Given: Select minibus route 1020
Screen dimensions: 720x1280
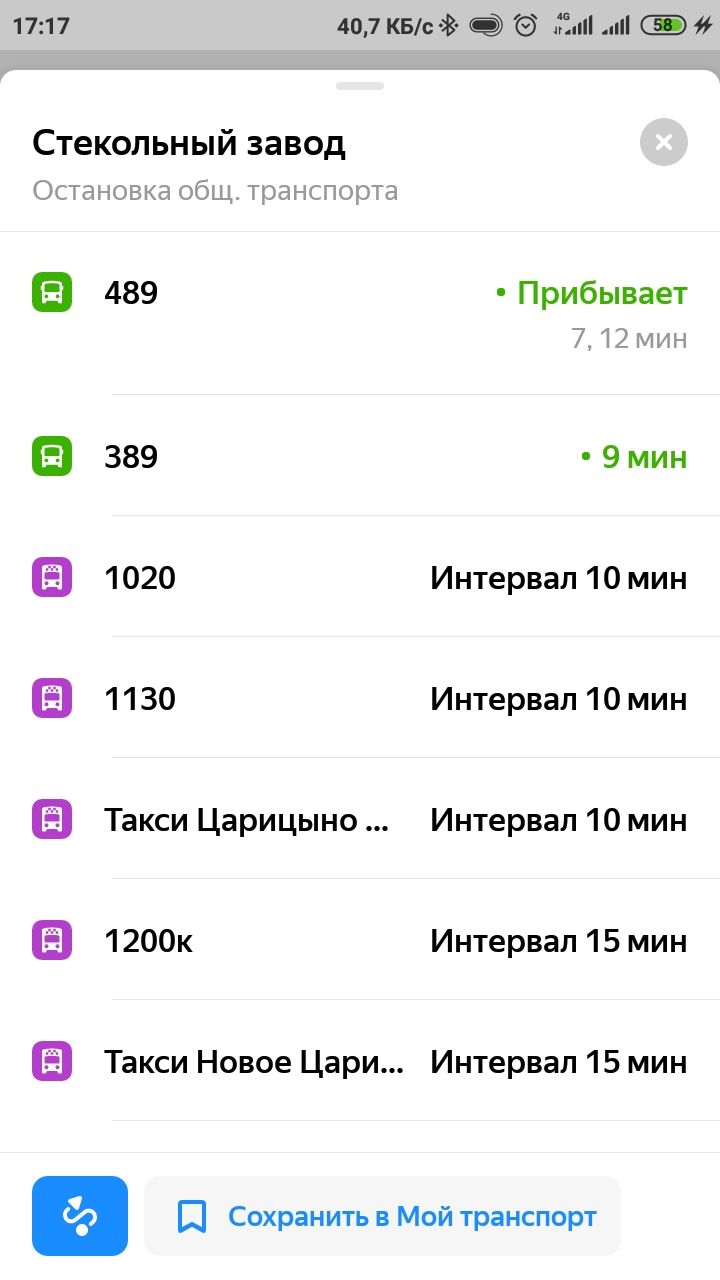Looking at the screenshot, I should point(360,577).
